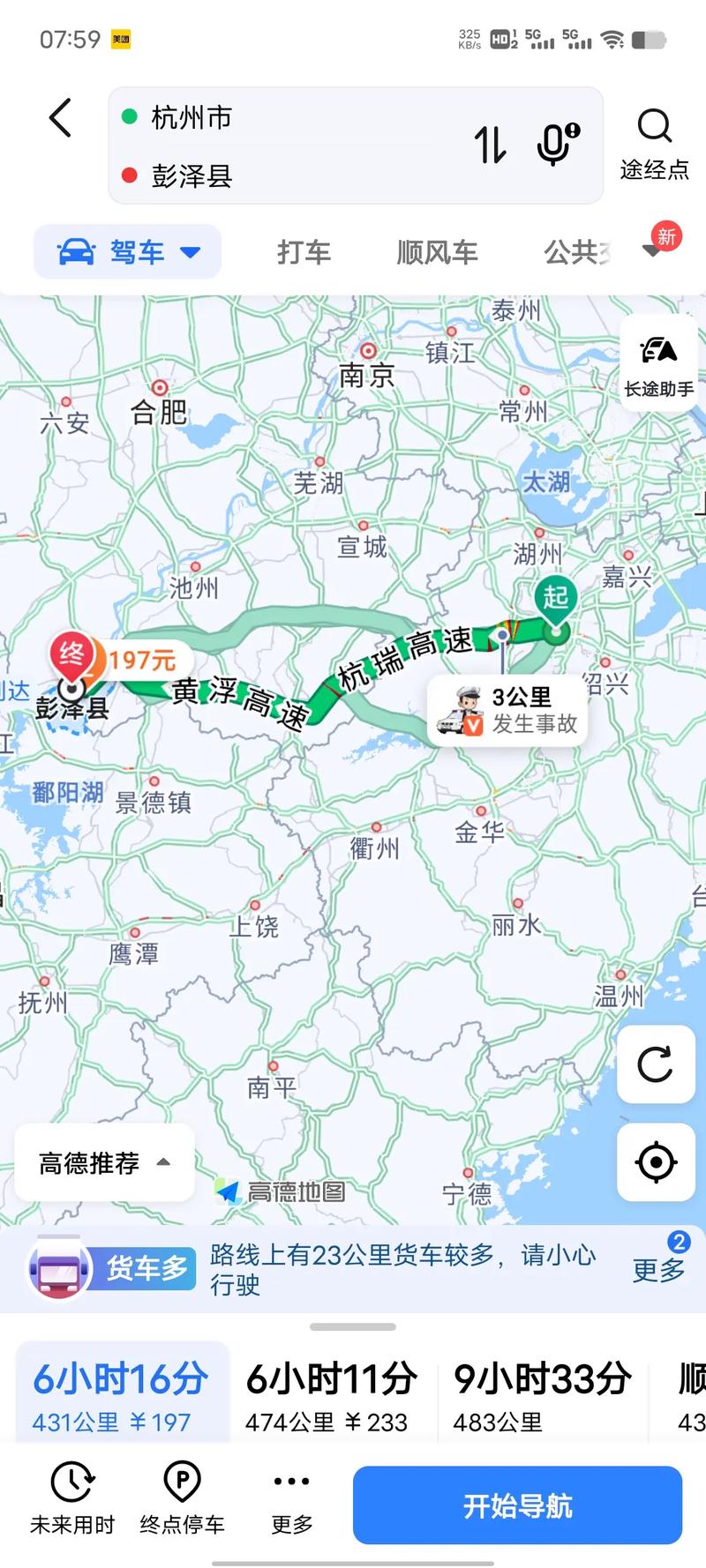706x1568 pixels.
Task: Swap start and destination points
Action: pyautogui.click(x=492, y=146)
